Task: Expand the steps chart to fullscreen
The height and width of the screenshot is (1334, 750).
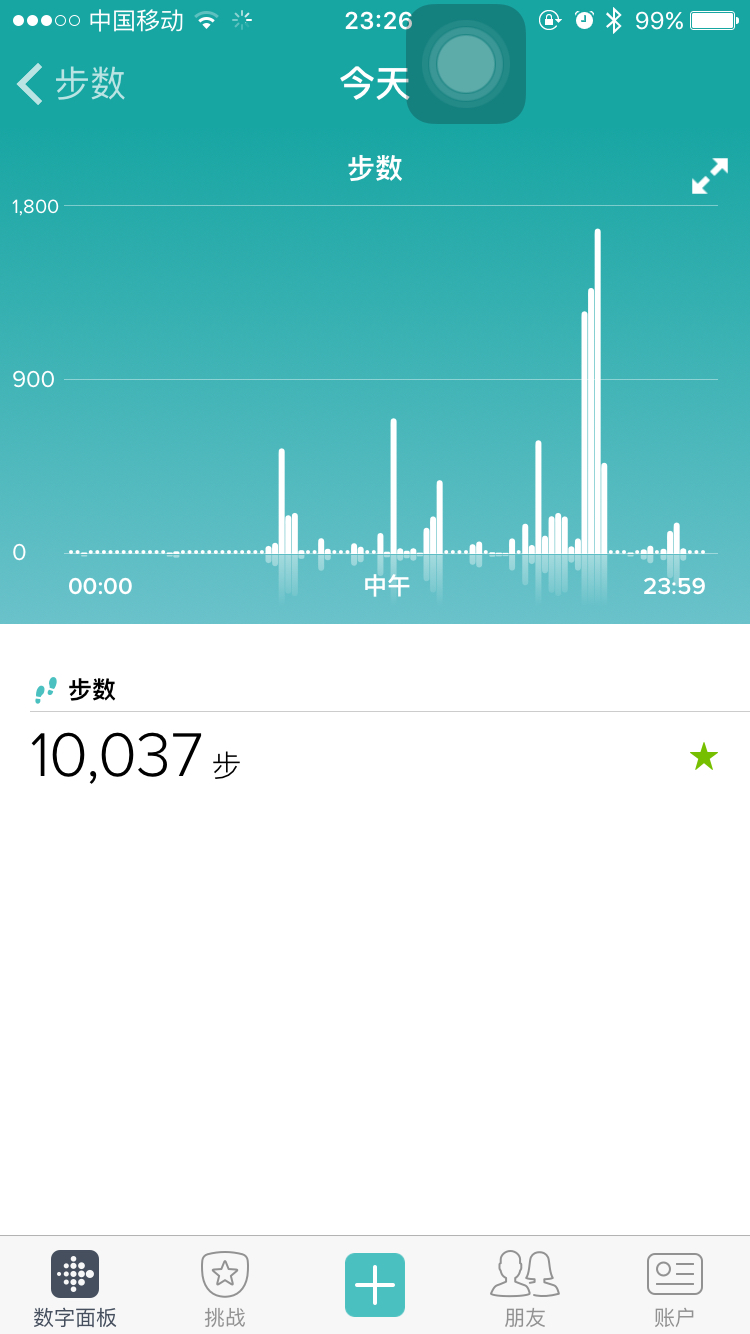Action: (x=710, y=176)
